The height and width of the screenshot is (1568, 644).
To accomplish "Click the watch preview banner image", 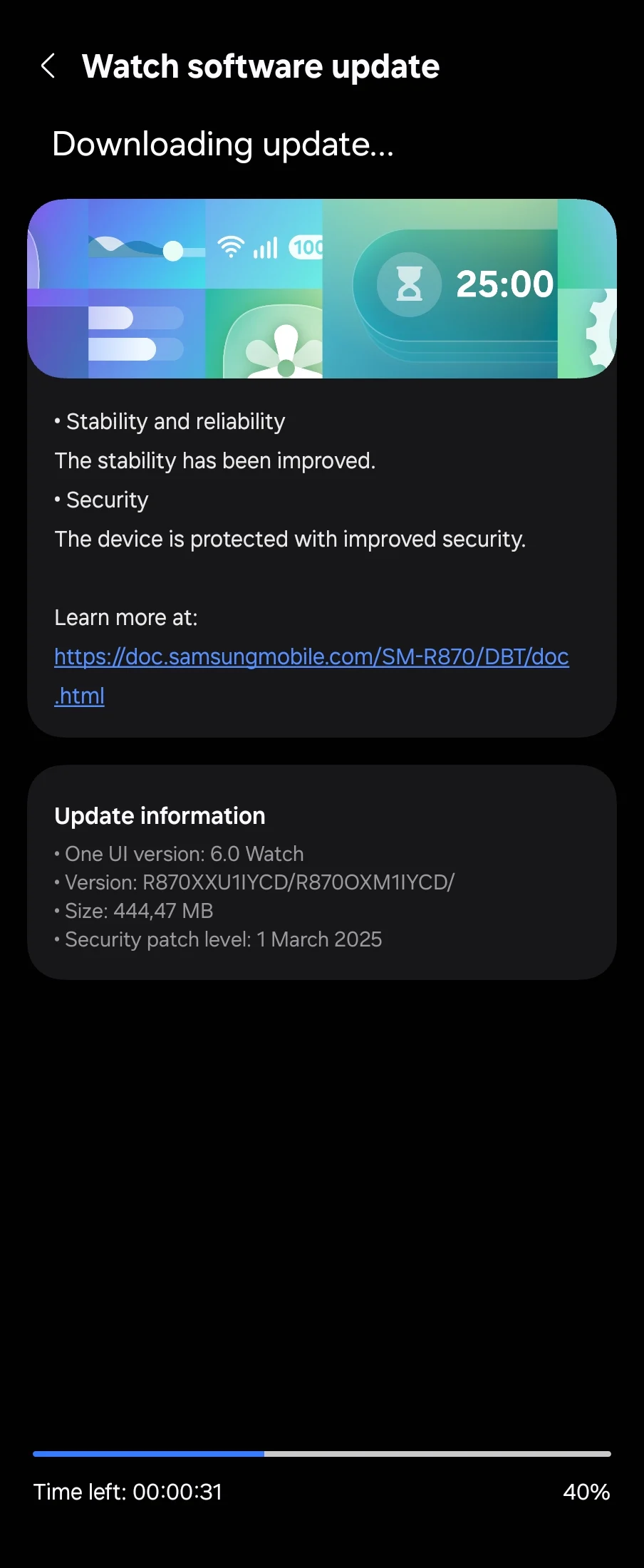I will (321, 289).
